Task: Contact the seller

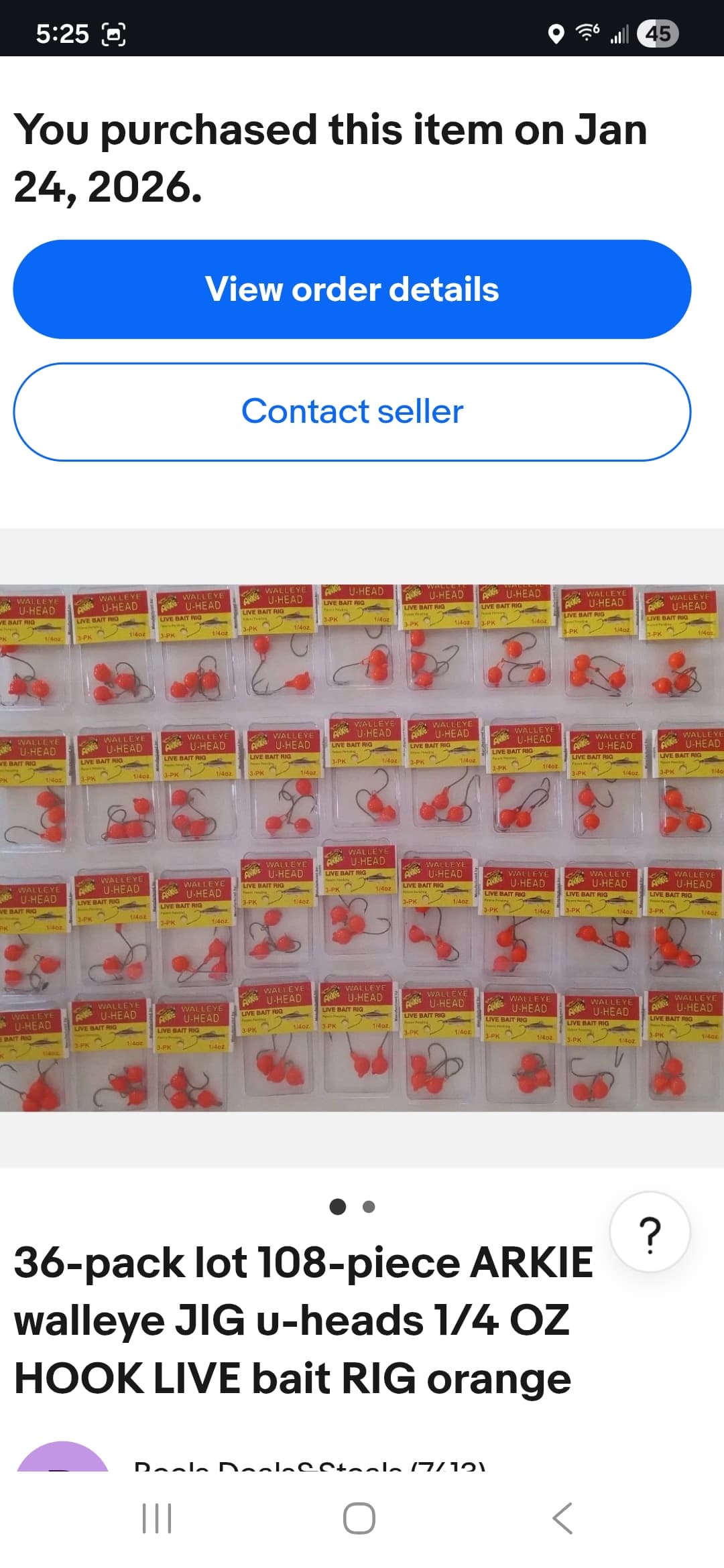Action: (x=352, y=411)
